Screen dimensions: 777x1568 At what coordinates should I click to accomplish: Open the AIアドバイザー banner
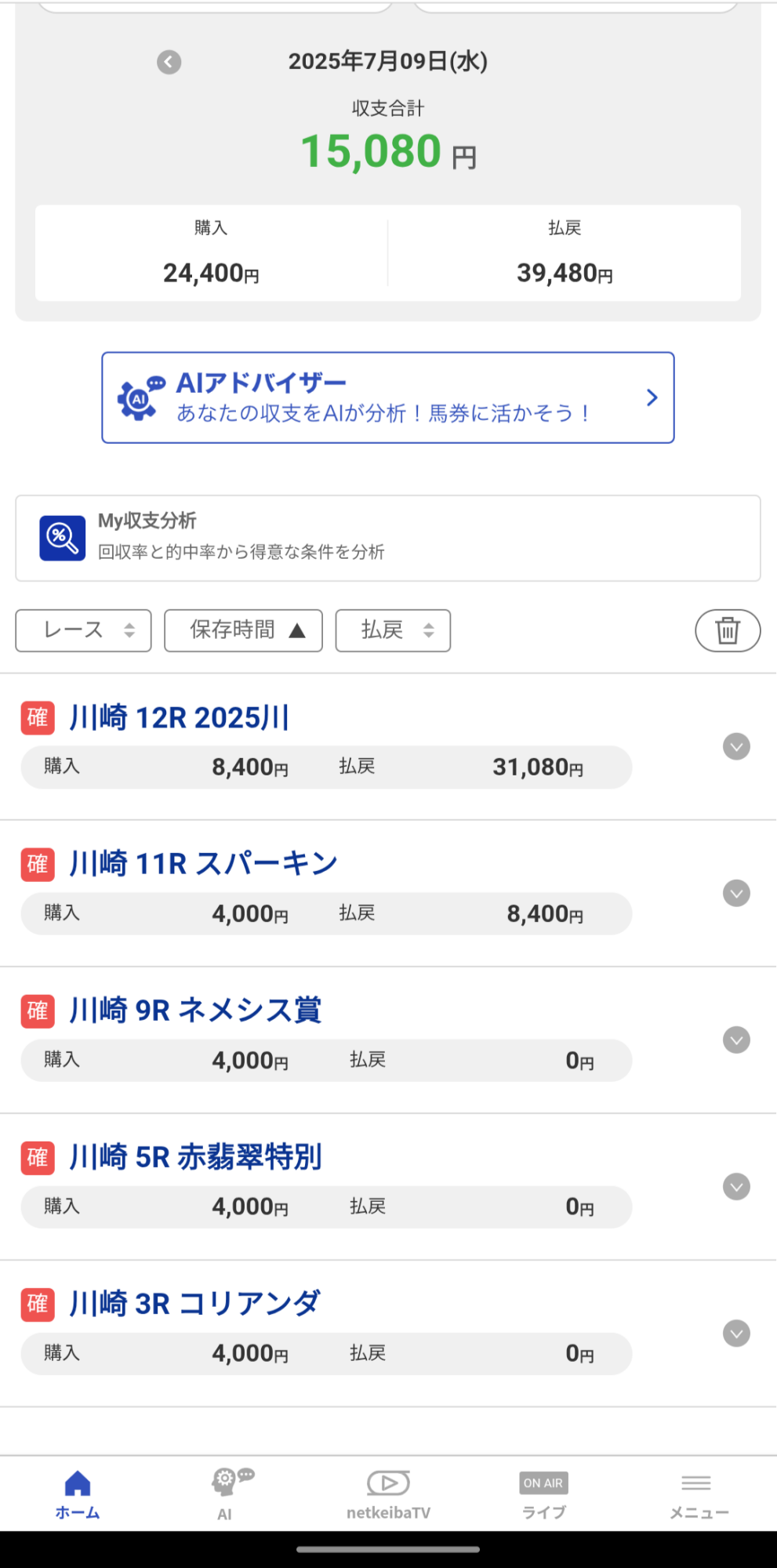click(x=388, y=397)
